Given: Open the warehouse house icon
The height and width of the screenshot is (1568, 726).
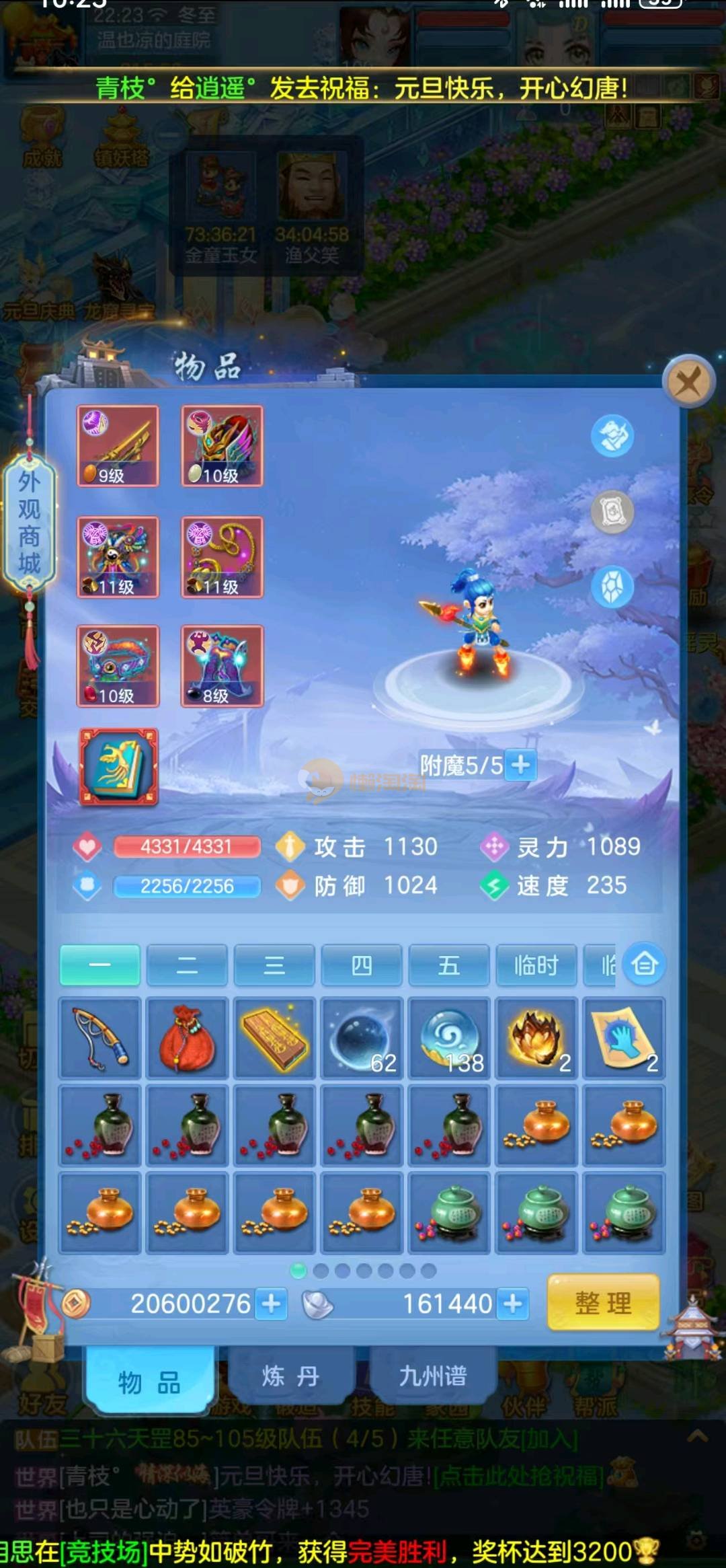Looking at the screenshot, I should tap(644, 964).
